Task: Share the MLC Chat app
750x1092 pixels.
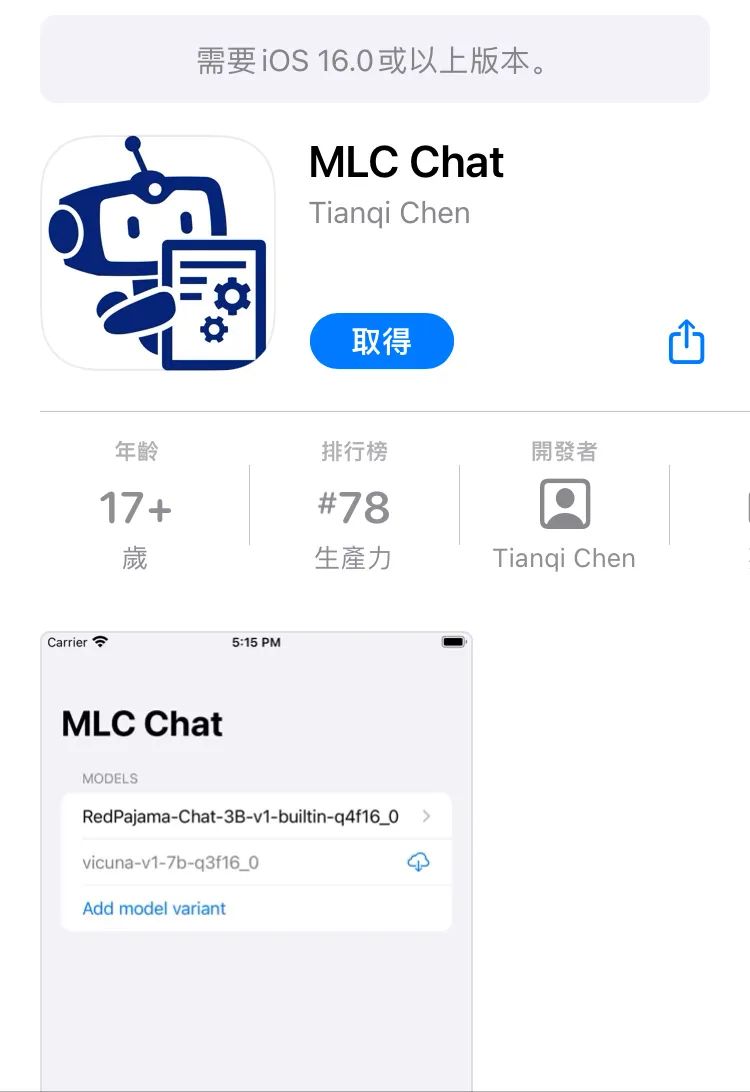Action: 686,343
